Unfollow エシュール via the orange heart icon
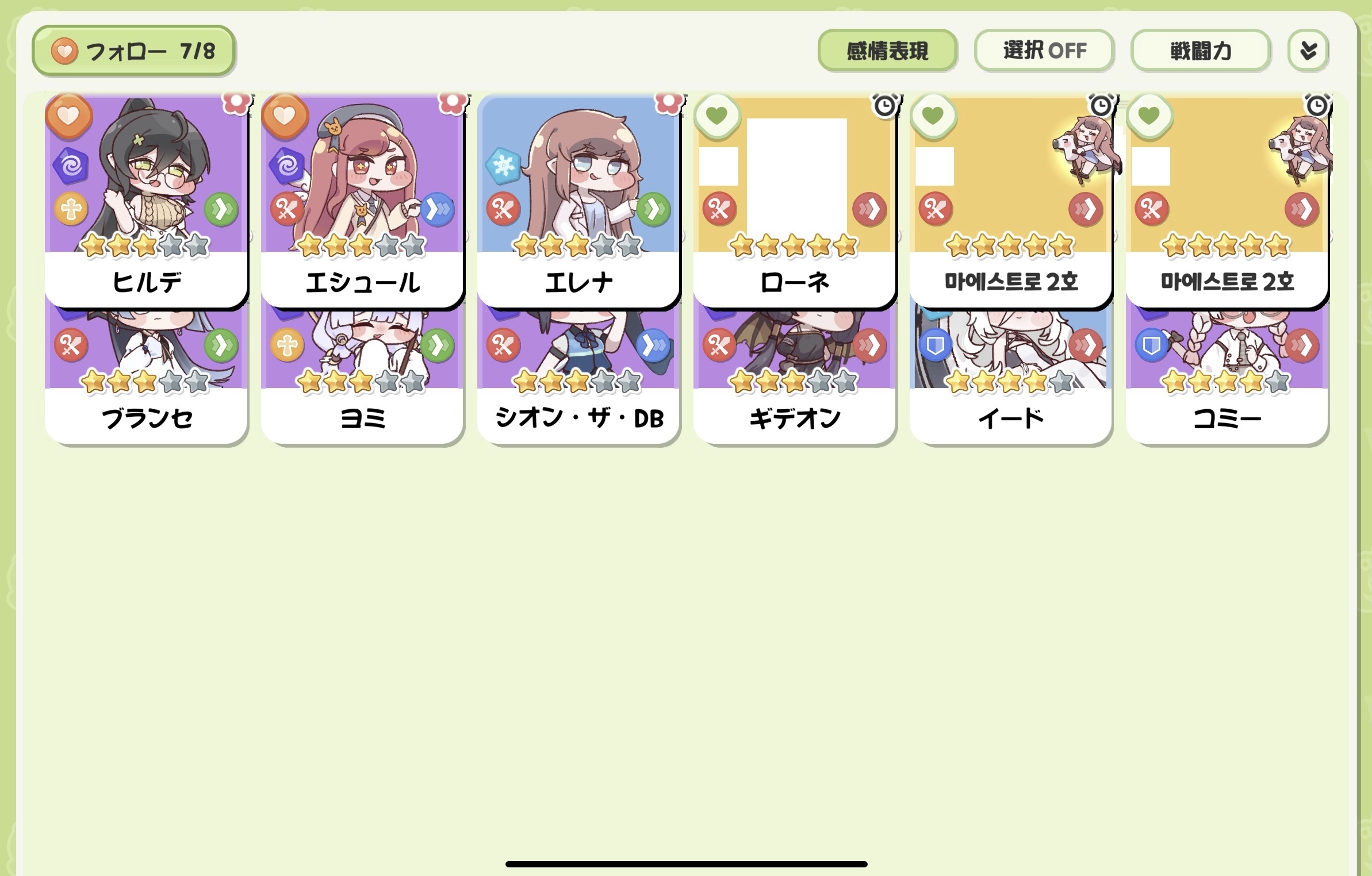 coord(285,117)
